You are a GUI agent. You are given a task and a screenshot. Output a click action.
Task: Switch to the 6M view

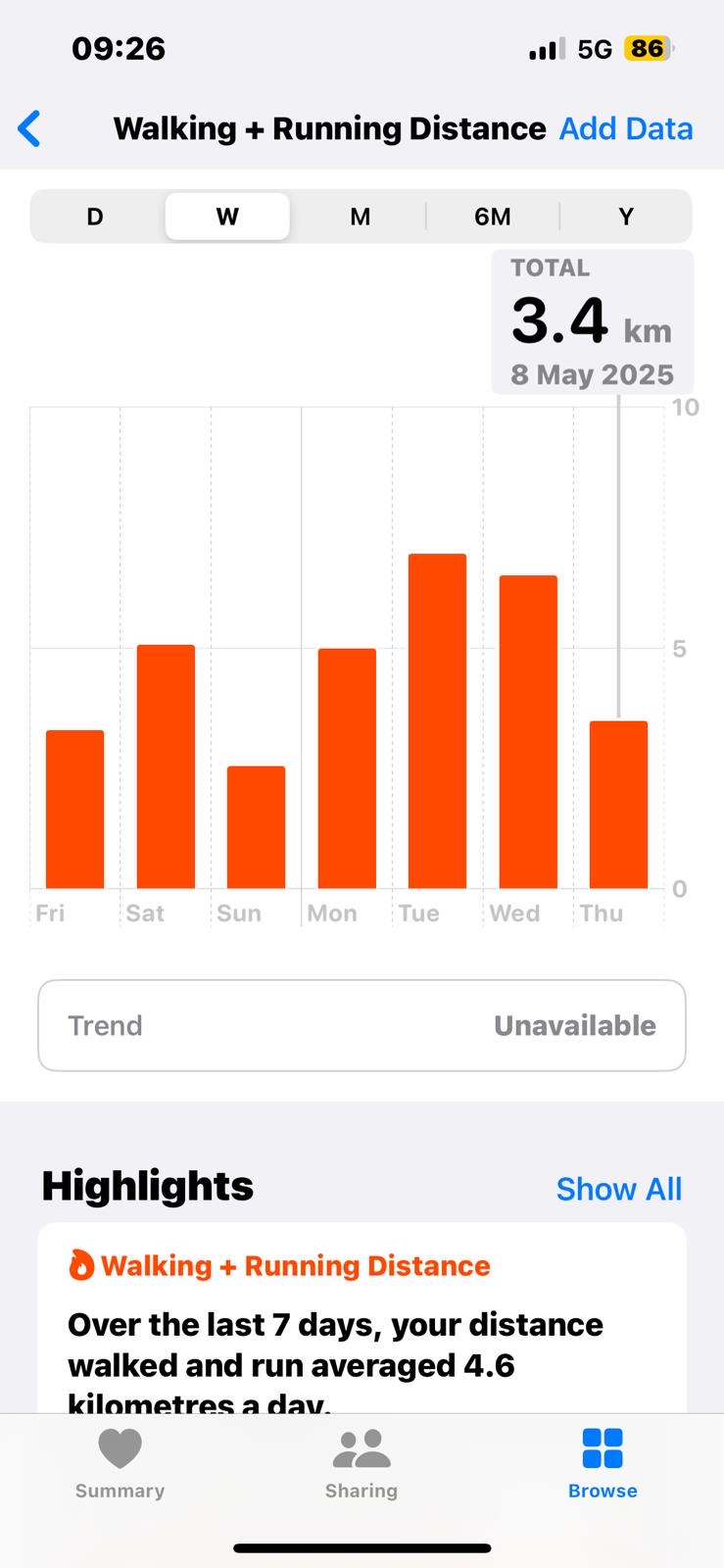tap(493, 217)
